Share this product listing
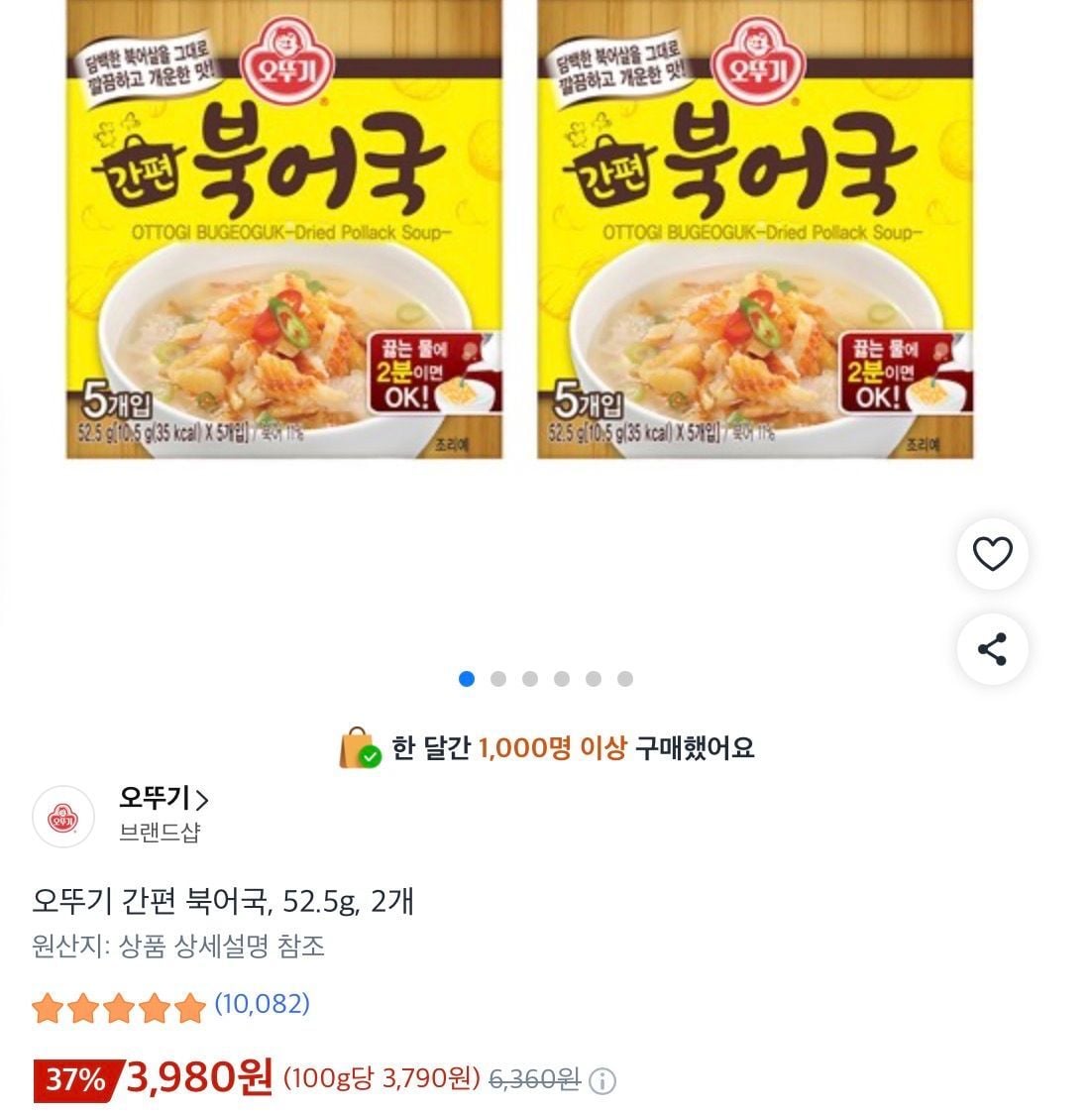 993,648
